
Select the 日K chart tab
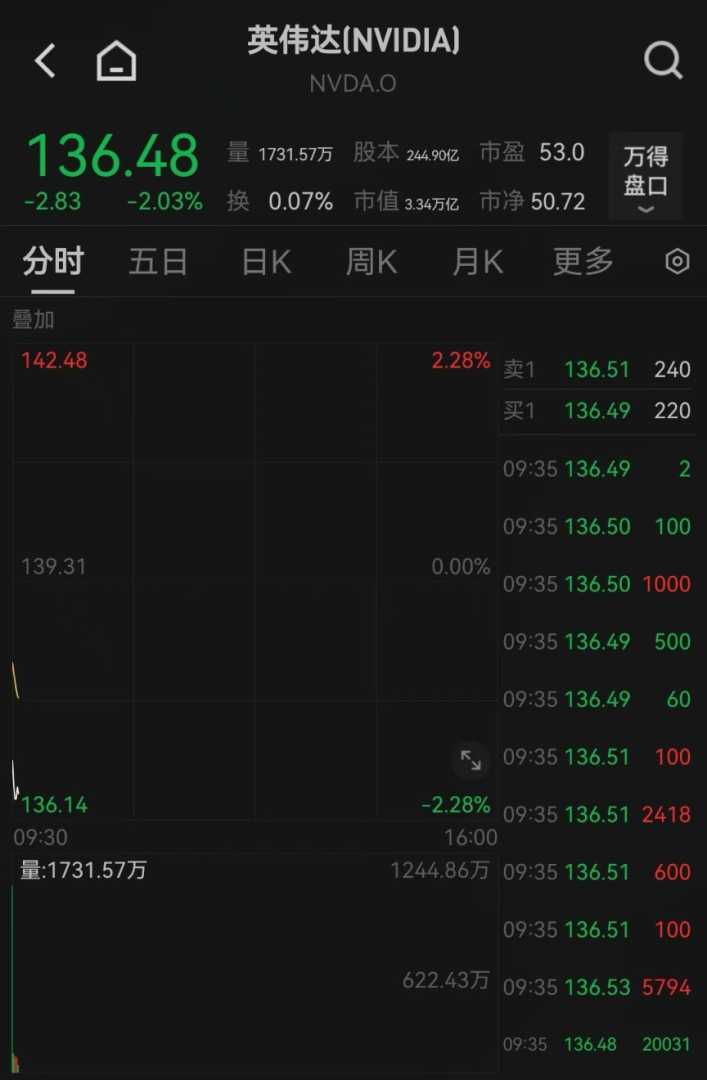pyautogui.click(x=266, y=262)
